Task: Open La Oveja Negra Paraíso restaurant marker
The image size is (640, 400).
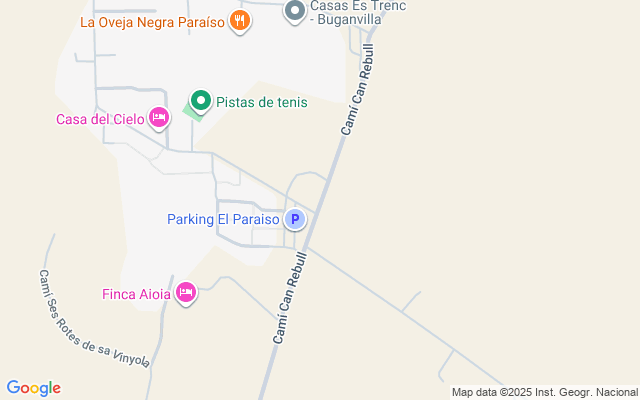Action: pos(239,20)
